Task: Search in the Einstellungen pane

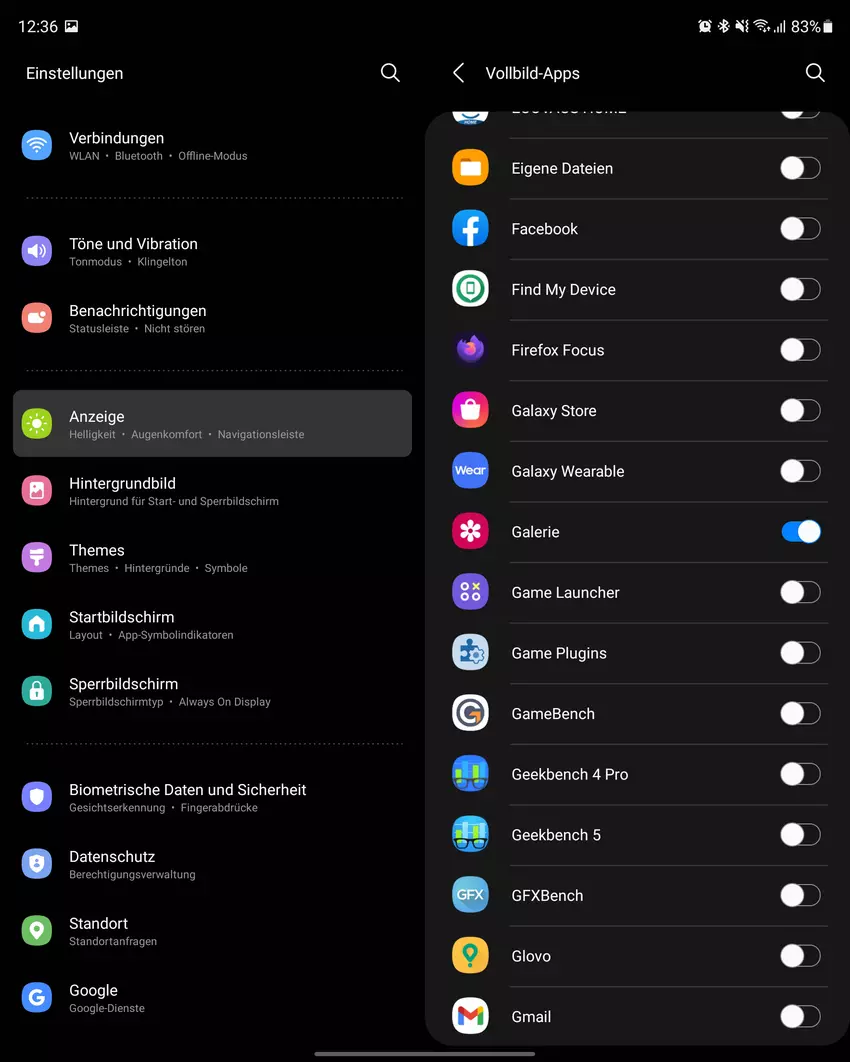Action: [x=390, y=73]
